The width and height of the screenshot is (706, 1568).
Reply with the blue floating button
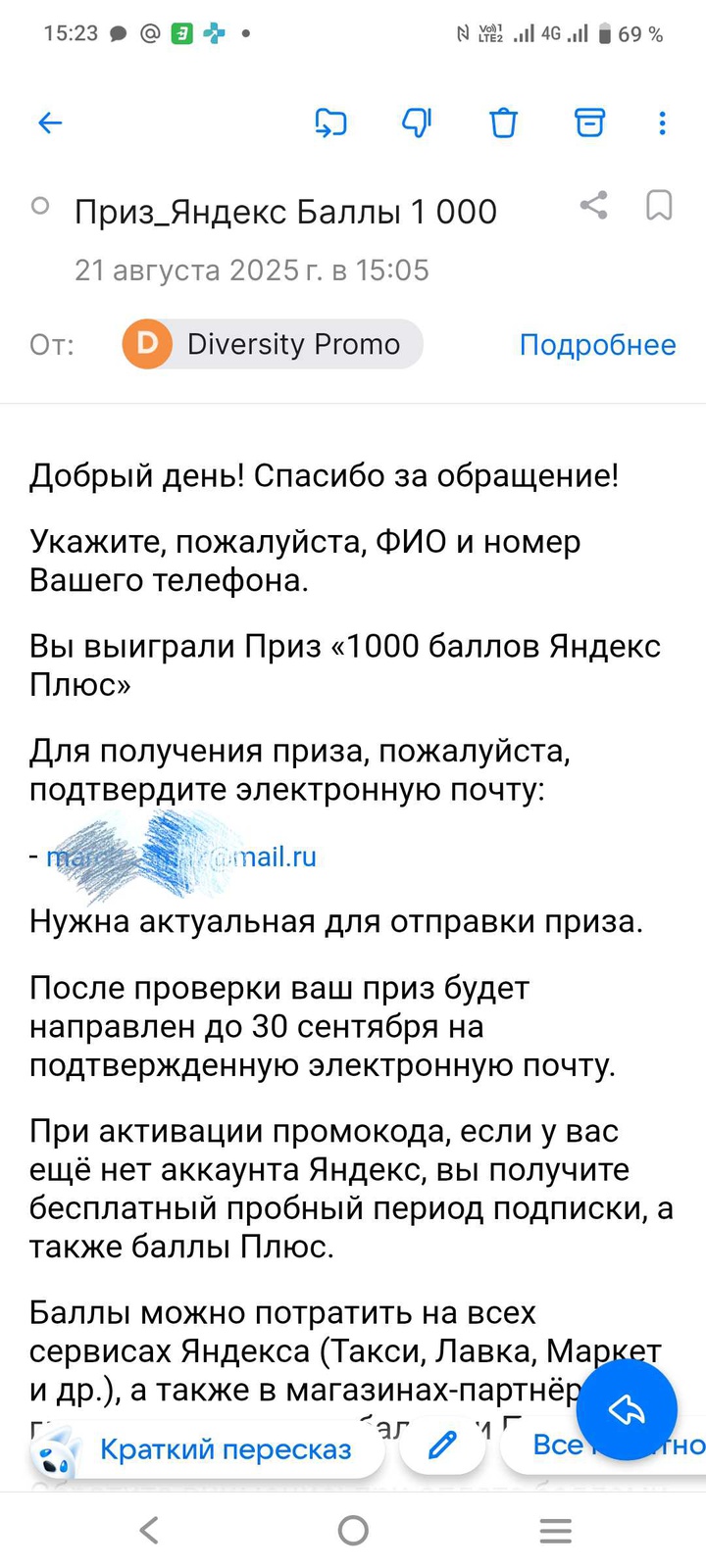click(x=627, y=1409)
